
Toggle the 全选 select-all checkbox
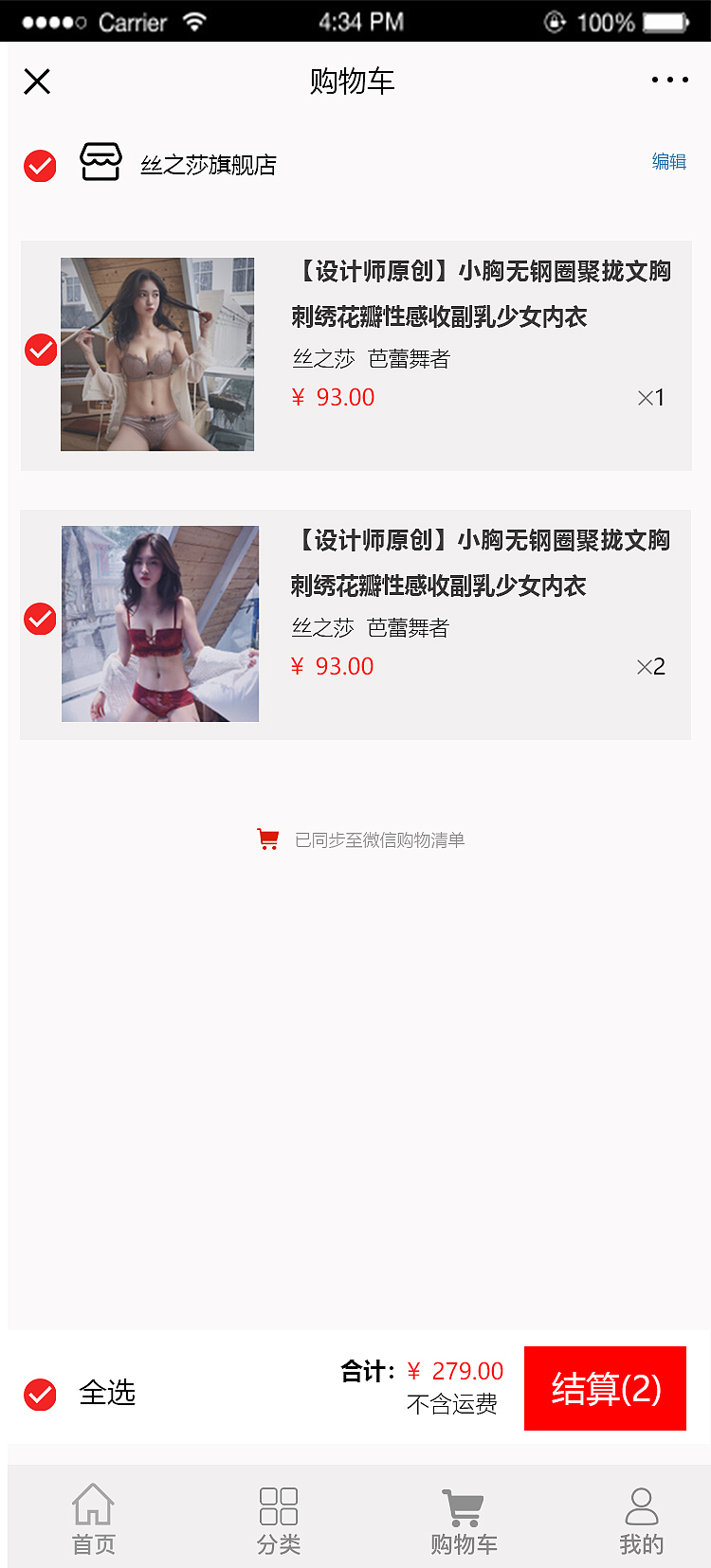click(40, 1394)
